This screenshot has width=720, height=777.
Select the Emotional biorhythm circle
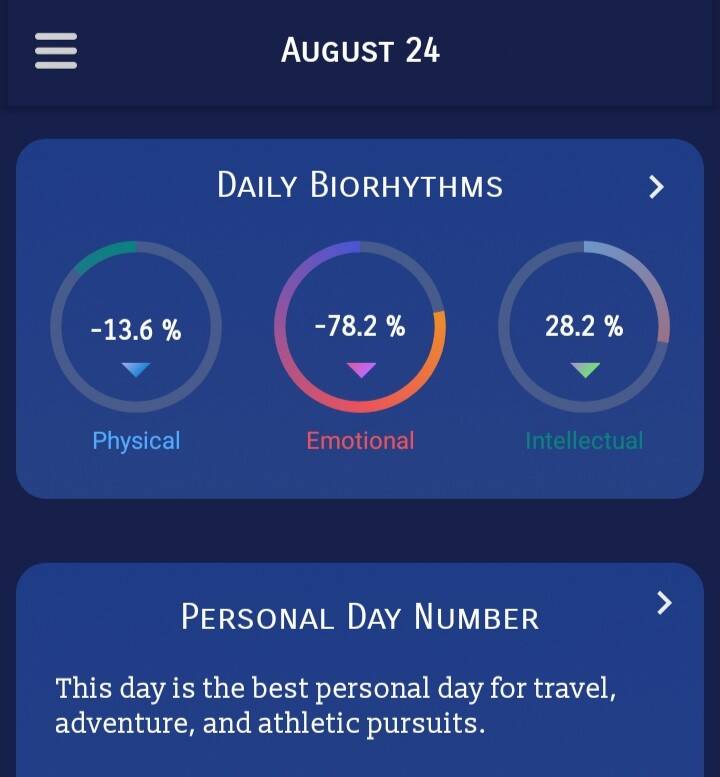(360, 327)
